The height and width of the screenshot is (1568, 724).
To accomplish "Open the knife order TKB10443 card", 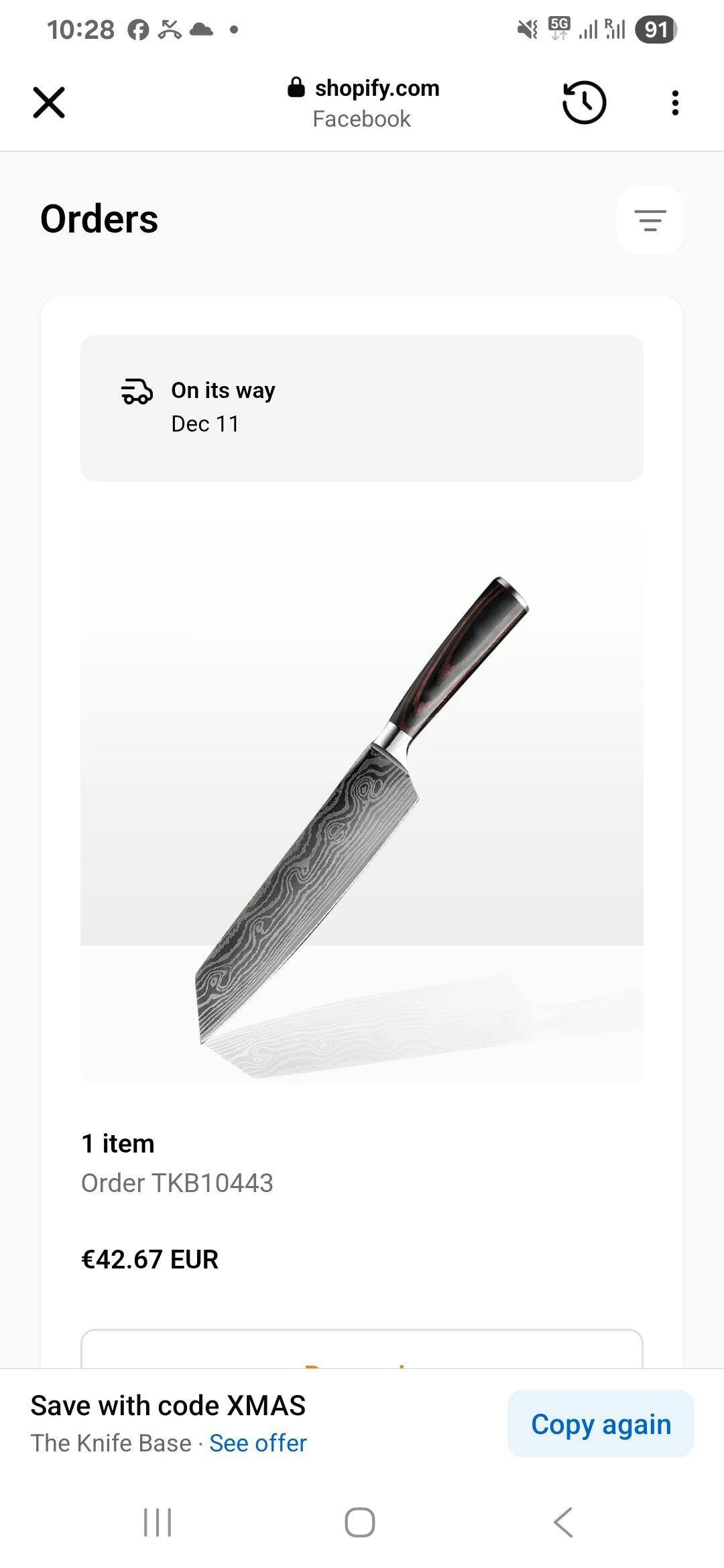I will tap(361, 802).
